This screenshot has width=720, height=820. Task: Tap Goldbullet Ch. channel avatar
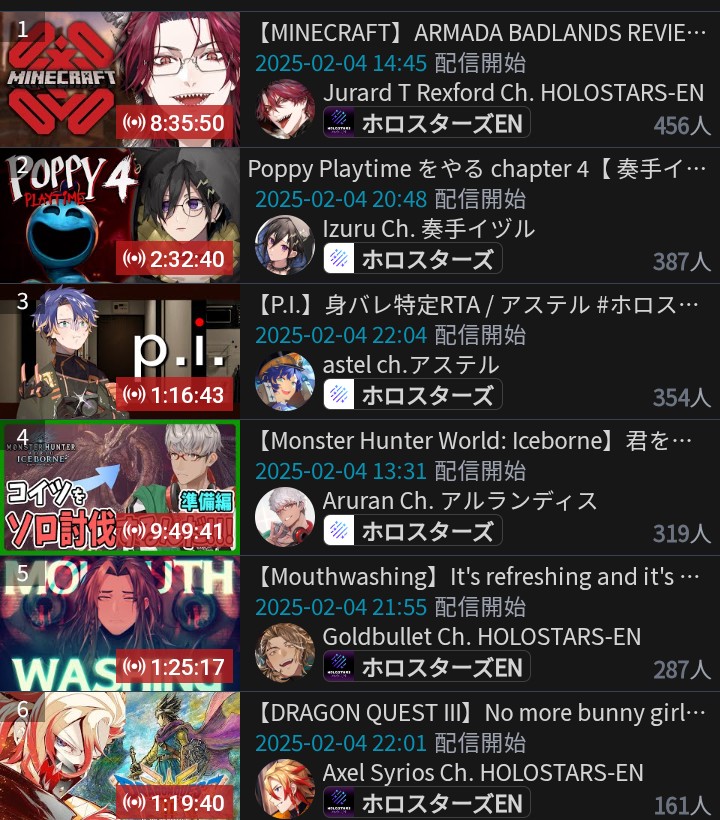[285, 653]
